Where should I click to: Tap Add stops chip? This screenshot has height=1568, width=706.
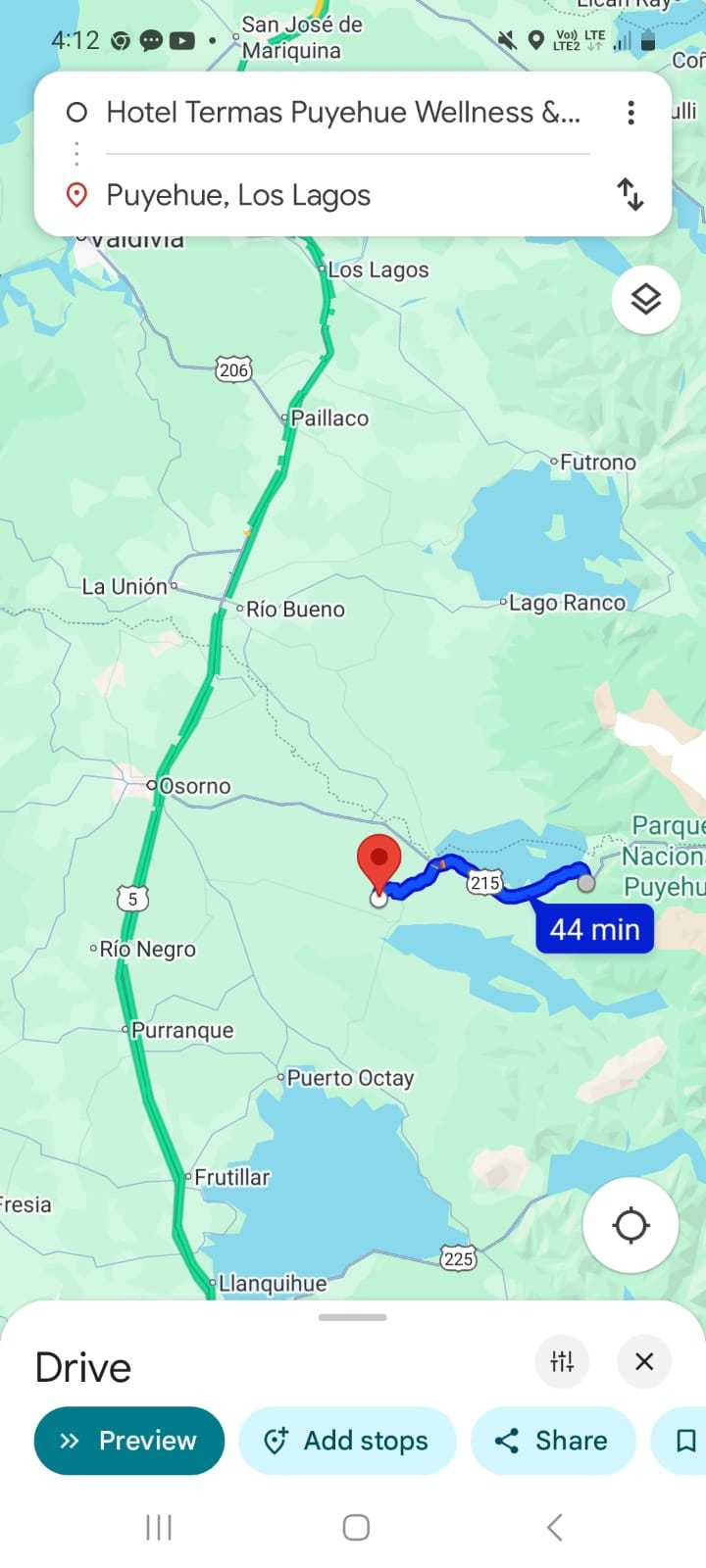[x=347, y=1441]
